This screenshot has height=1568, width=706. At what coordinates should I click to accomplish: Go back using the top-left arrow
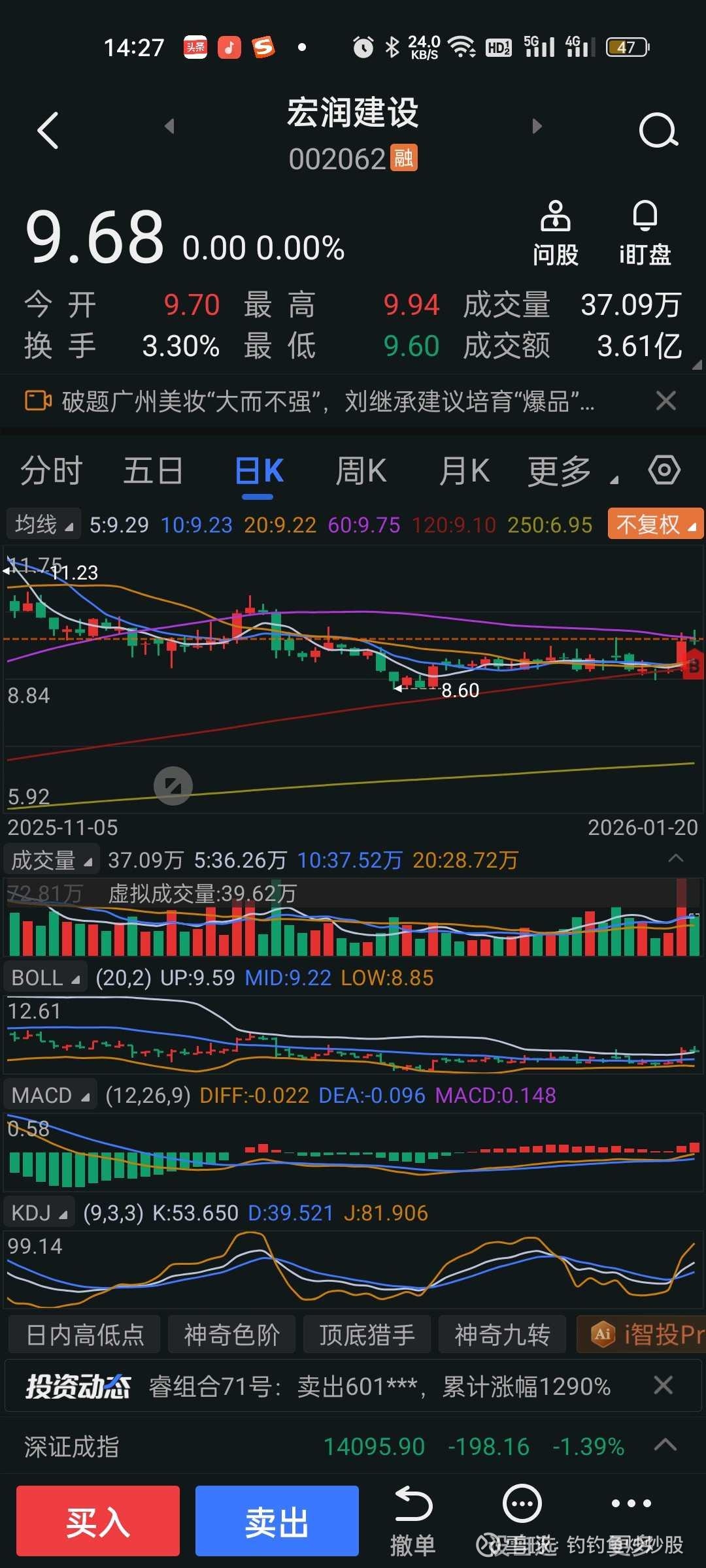click(48, 130)
